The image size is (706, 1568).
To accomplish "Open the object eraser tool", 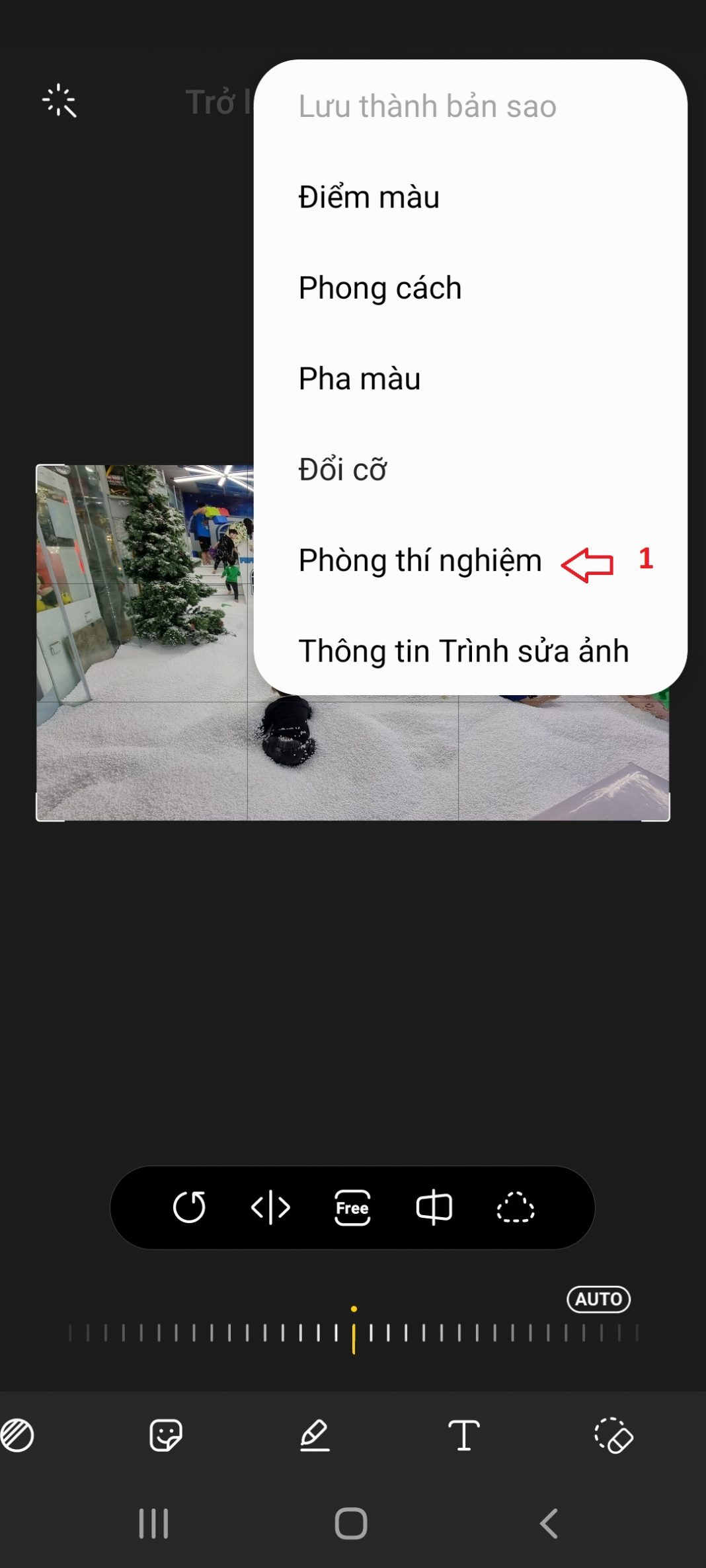I will (613, 1435).
